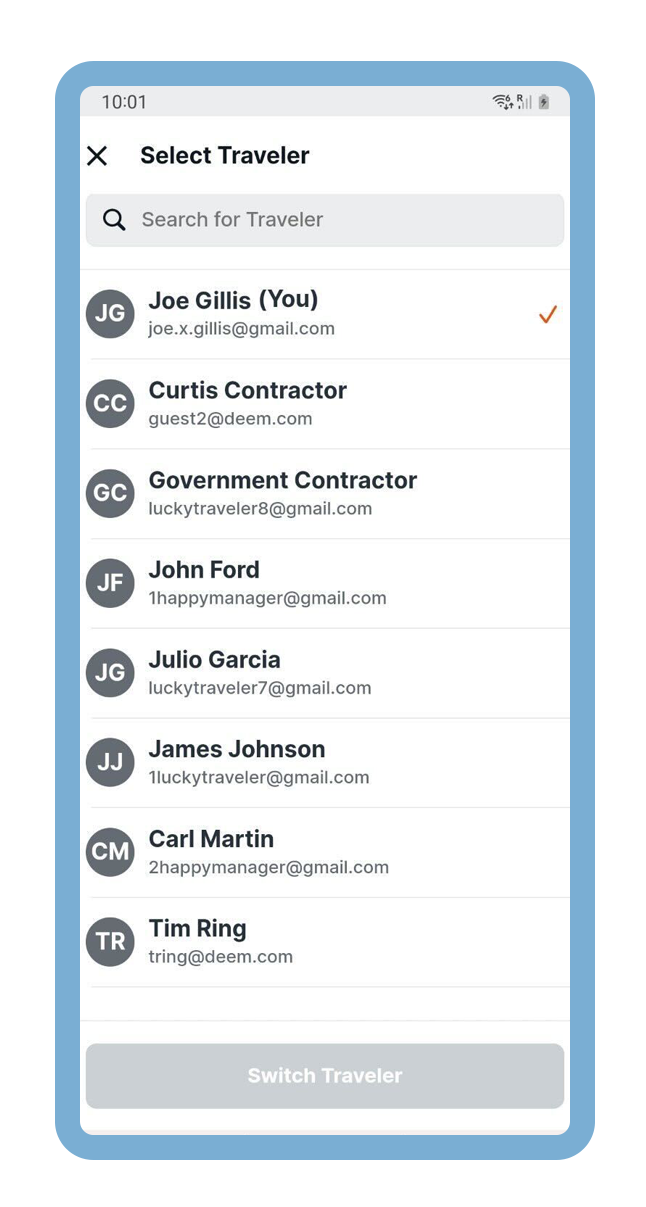Select Government Contractor traveler
646x1207 pixels.
click(x=325, y=493)
